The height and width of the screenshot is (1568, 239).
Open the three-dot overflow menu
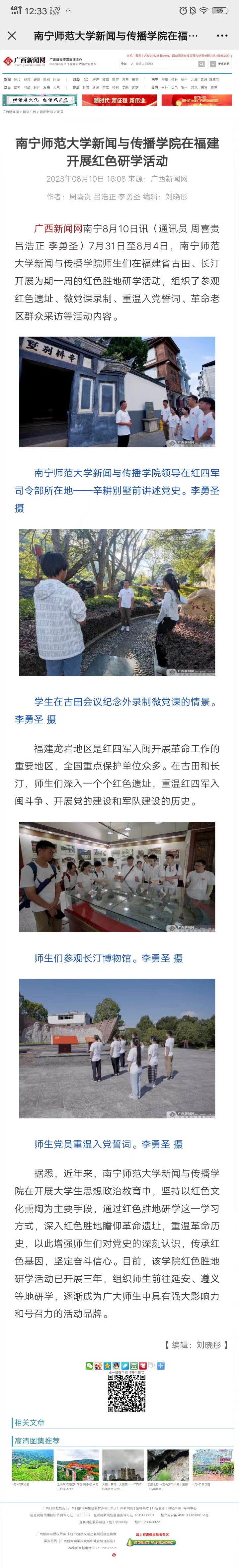[222, 36]
